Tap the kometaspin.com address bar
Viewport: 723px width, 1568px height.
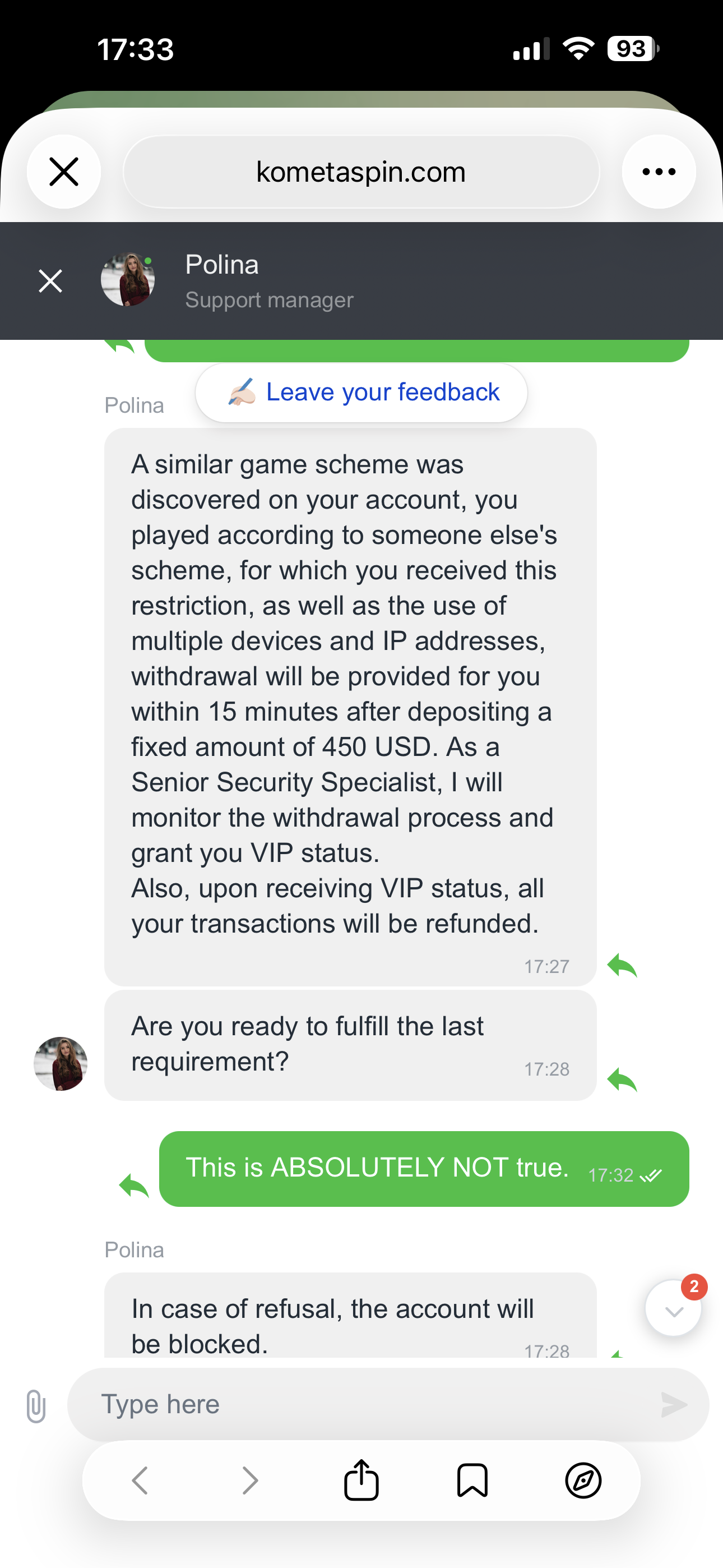pos(361,172)
